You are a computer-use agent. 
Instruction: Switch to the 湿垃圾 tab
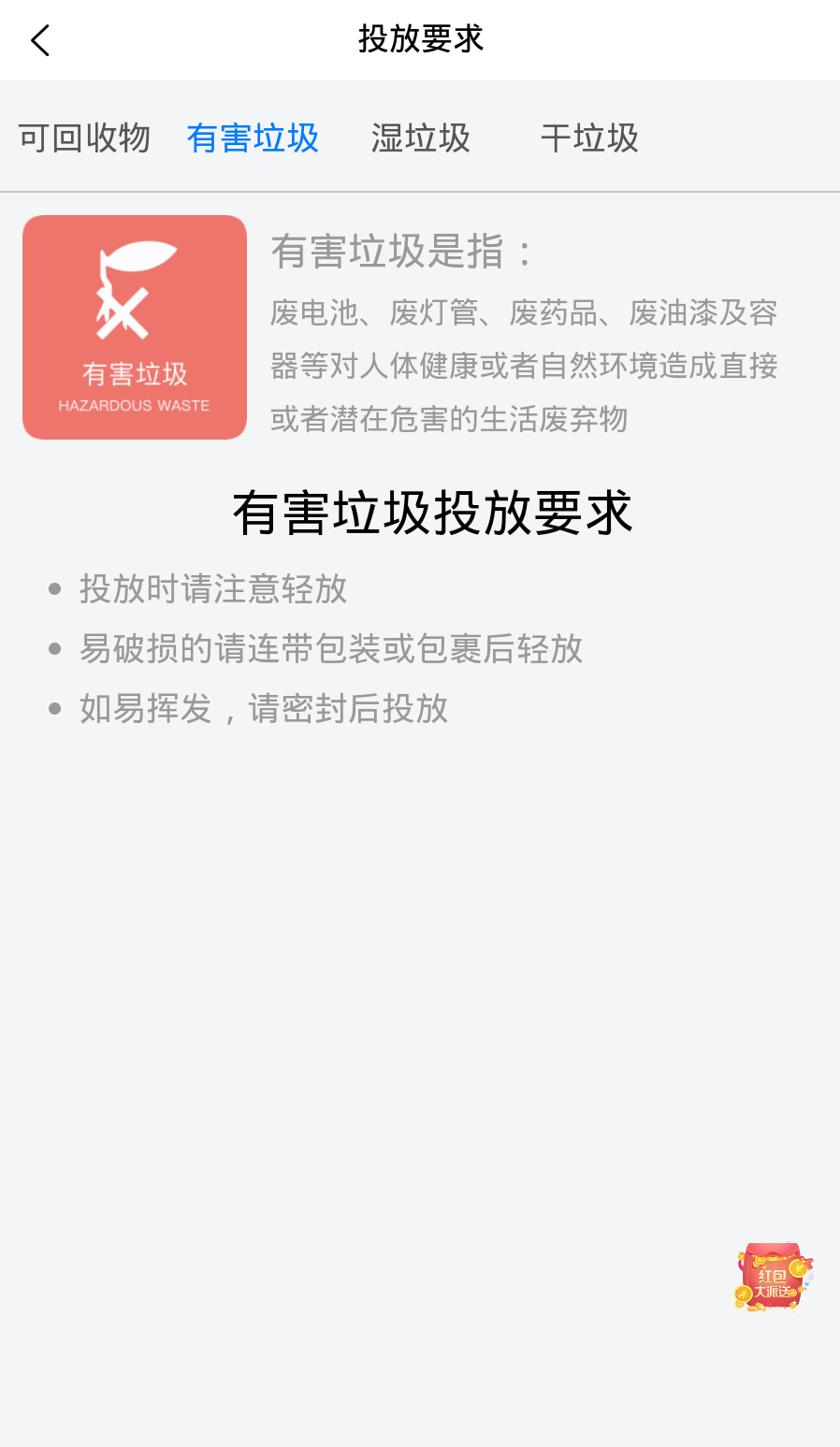coord(419,137)
